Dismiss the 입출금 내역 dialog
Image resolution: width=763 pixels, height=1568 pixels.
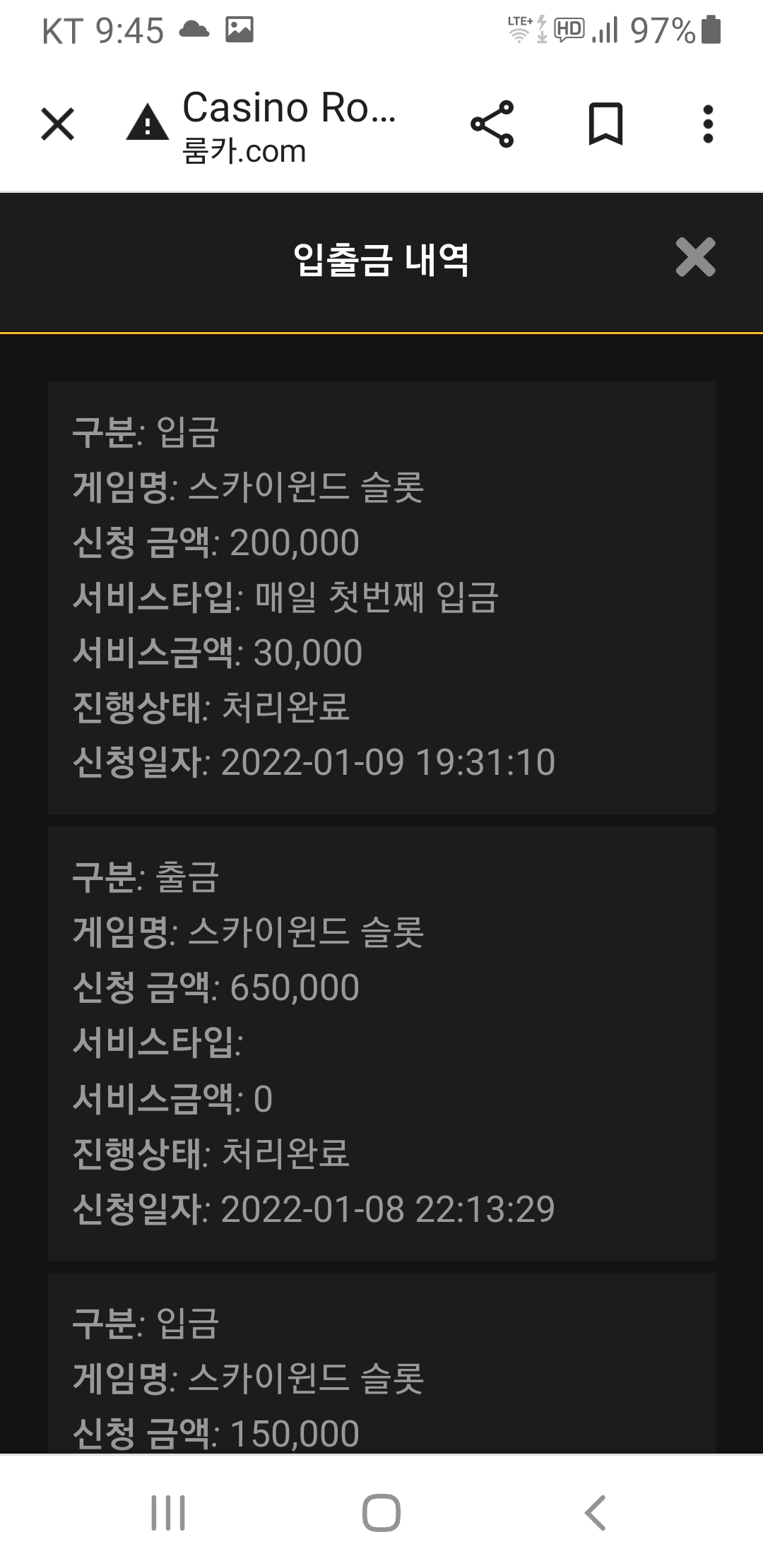[695, 257]
